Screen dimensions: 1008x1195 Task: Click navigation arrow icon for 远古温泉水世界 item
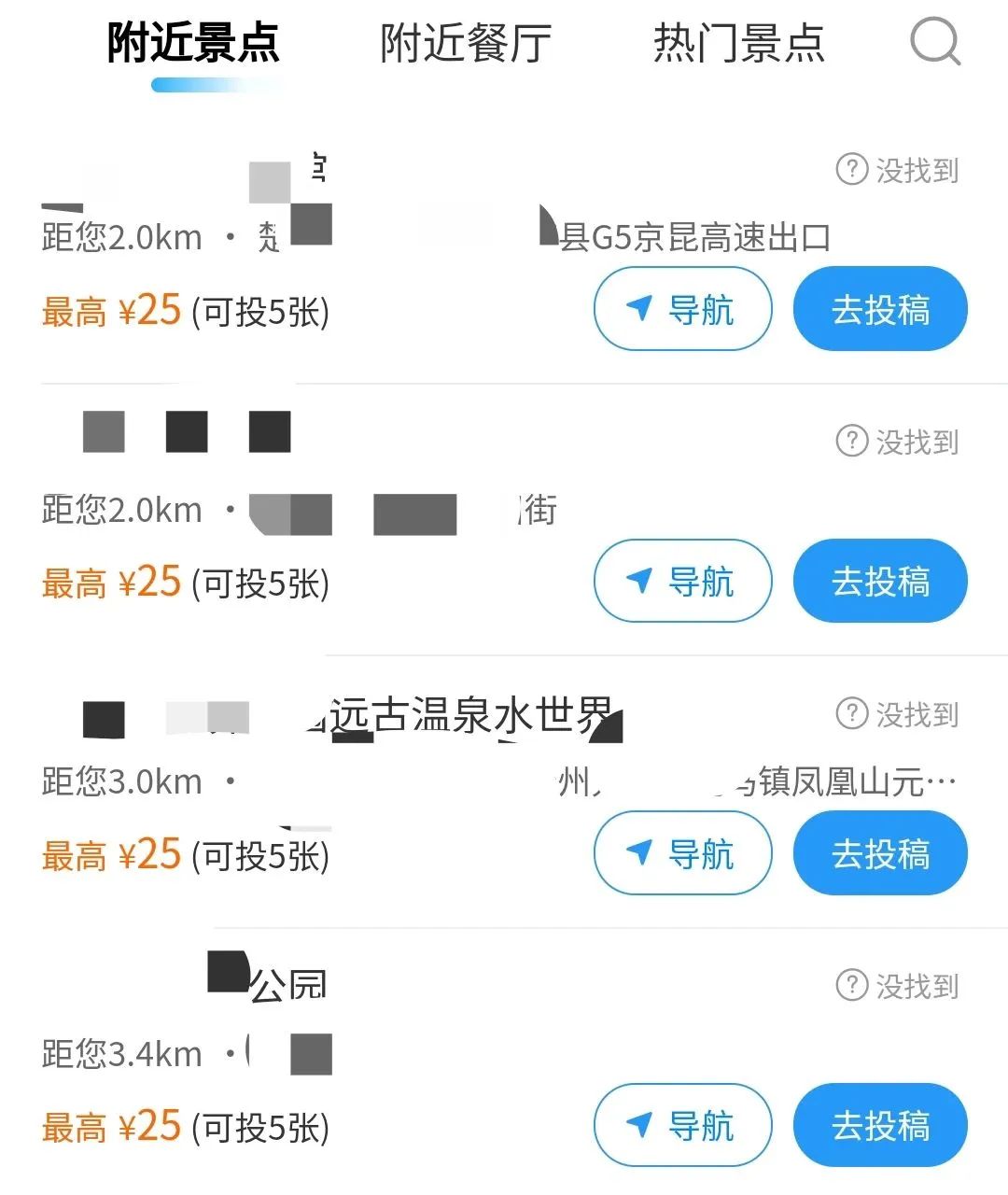tap(638, 853)
